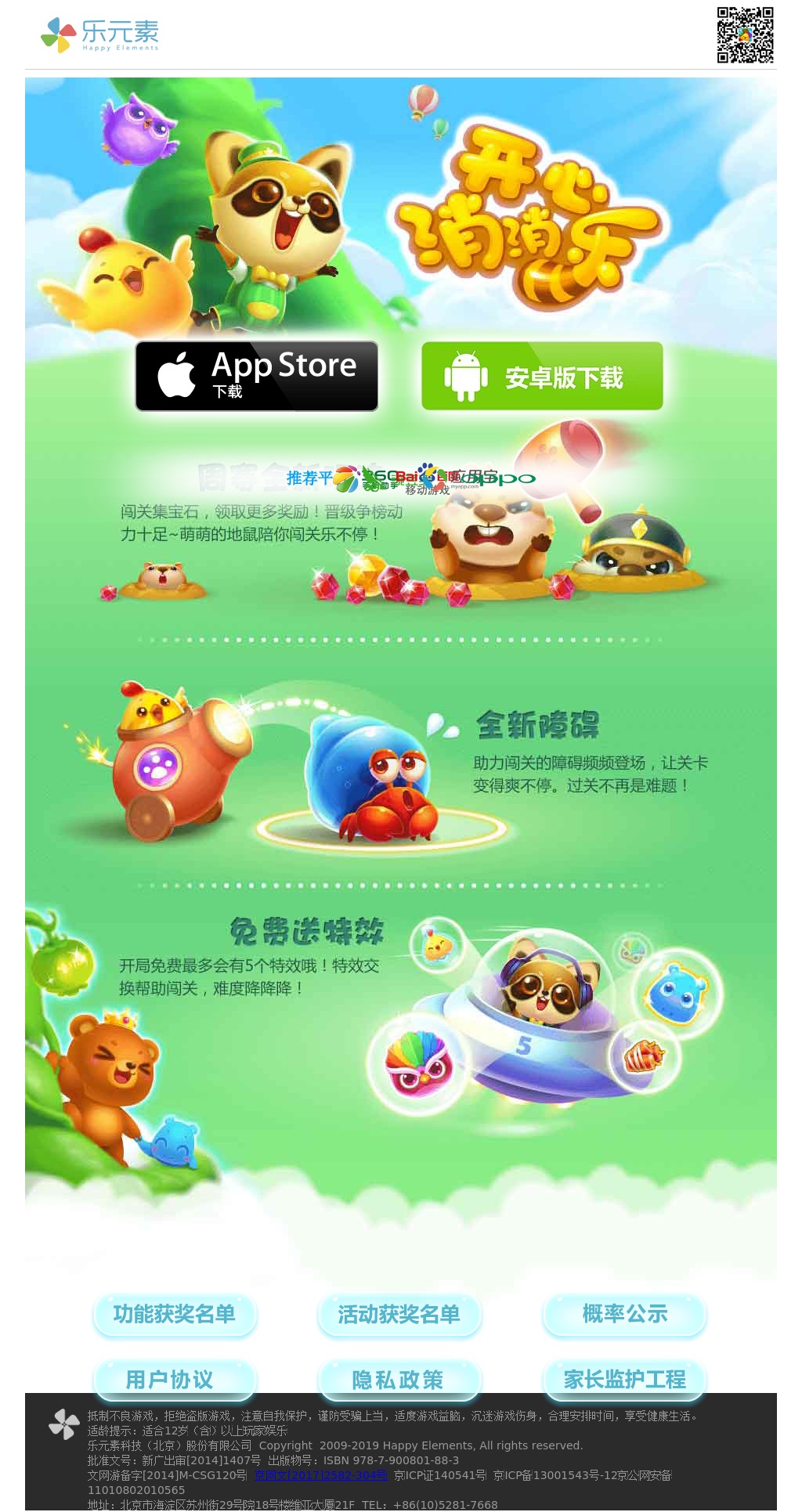This screenshot has height=1512, width=802.
Task: Read the 隐私政策 privacy policy
Action: coord(399,1379)
